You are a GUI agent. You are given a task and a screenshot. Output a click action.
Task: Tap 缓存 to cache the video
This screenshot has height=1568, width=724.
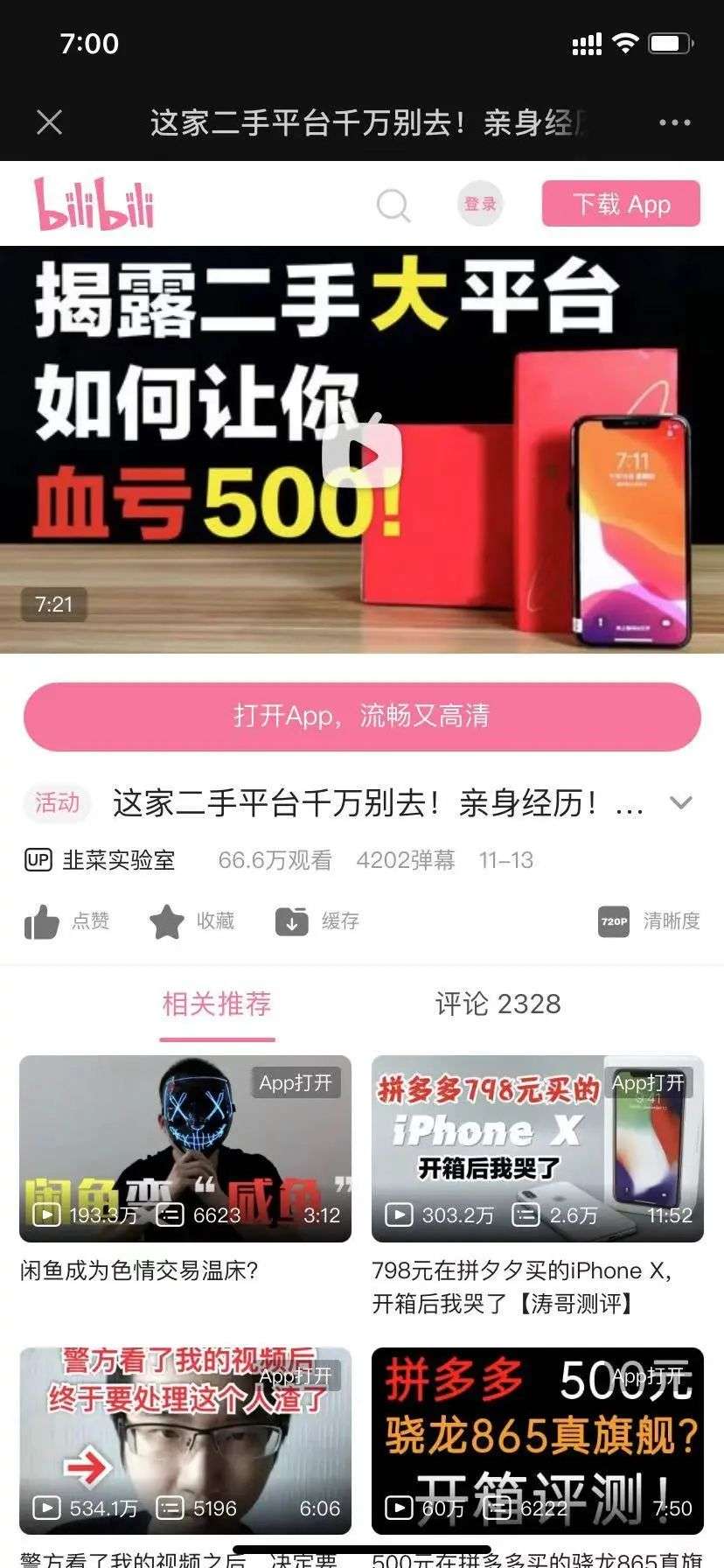click(317, 921)
